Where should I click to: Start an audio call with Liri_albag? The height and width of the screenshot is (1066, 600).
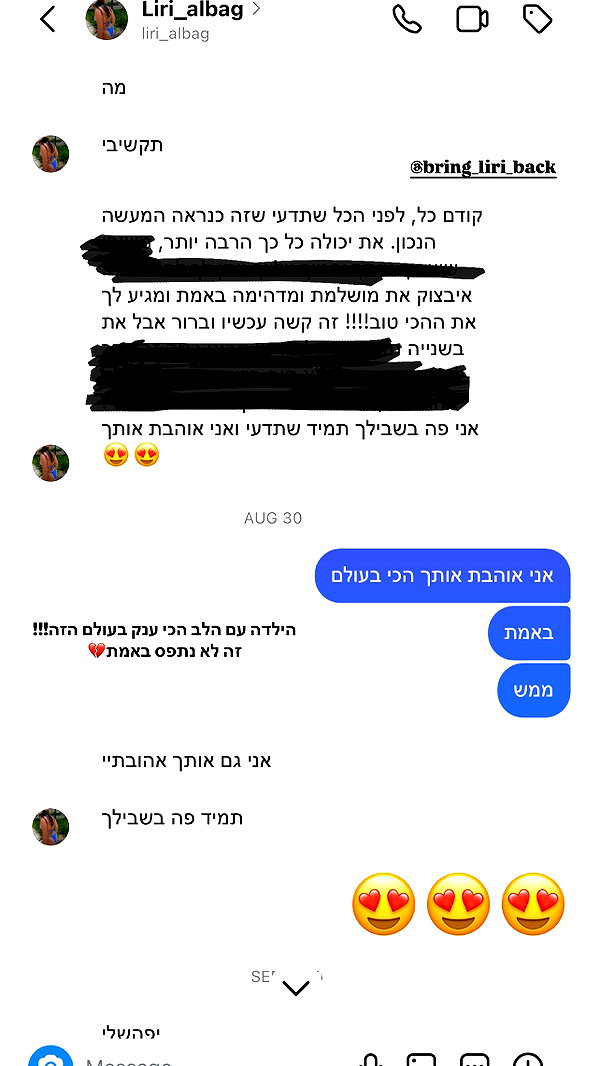click(407, 18)
